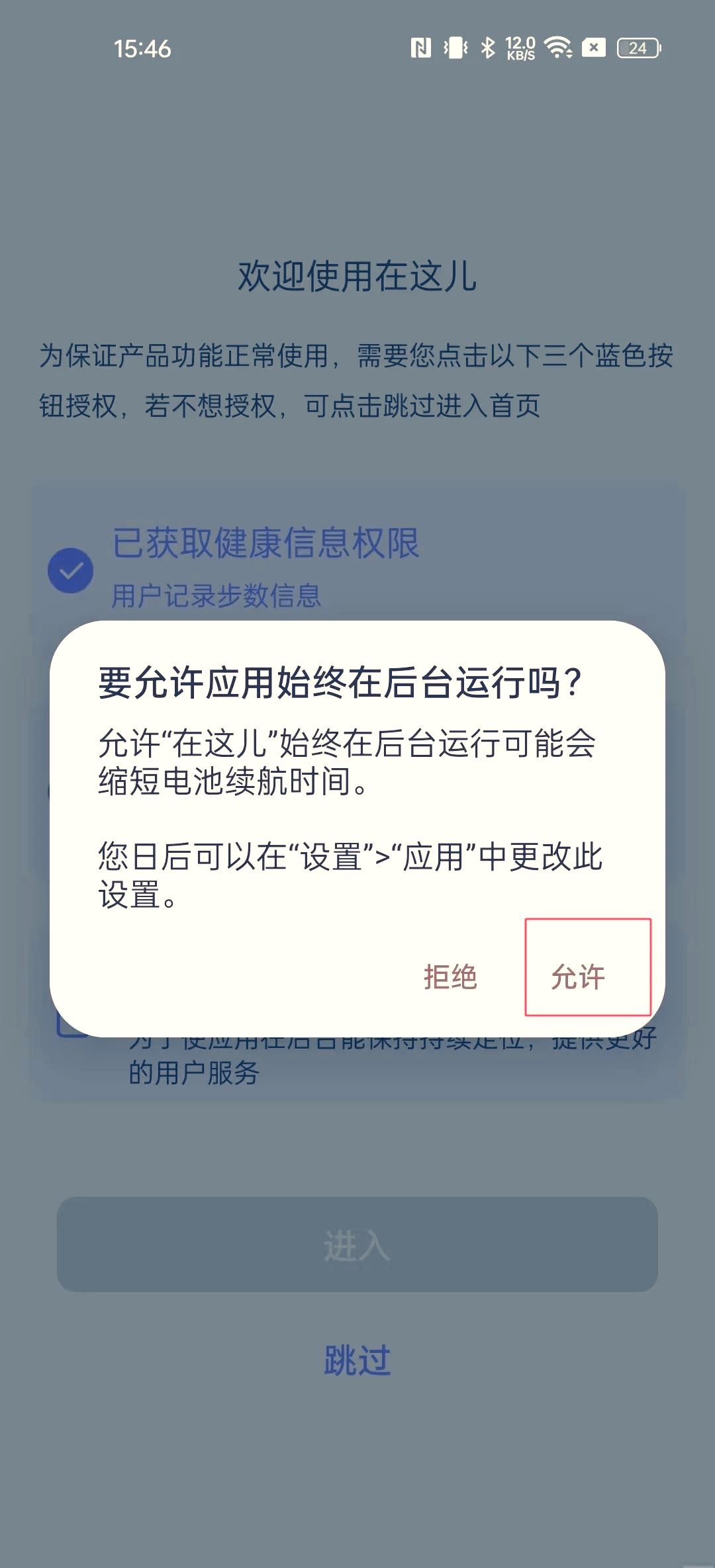Viewport: 715px width, 1568px height.
Task: Tap 拒绝 to deny background running
Action: (452, 975)
